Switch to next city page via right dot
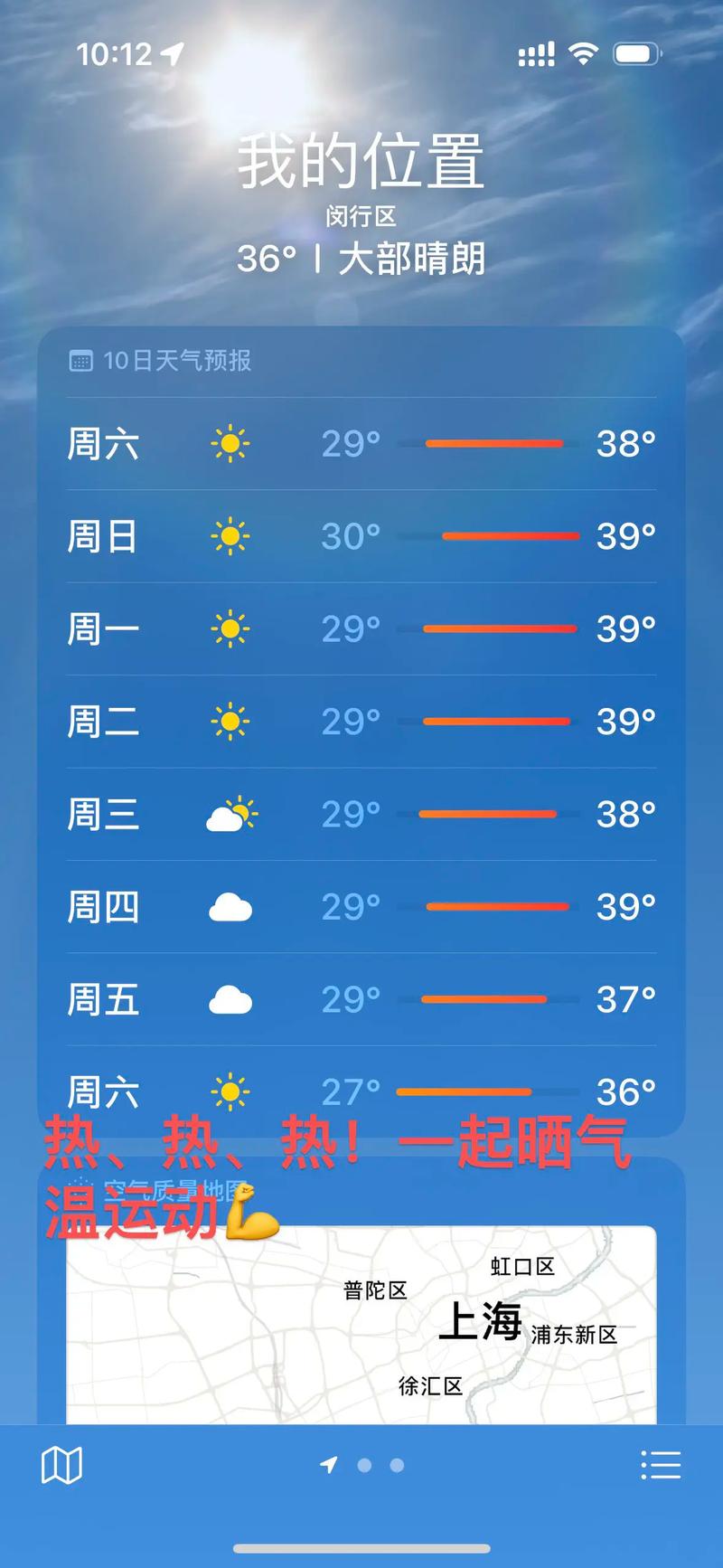This screenshot has width=723, height=1568. pyautogui.click(x=396, y=1465)
